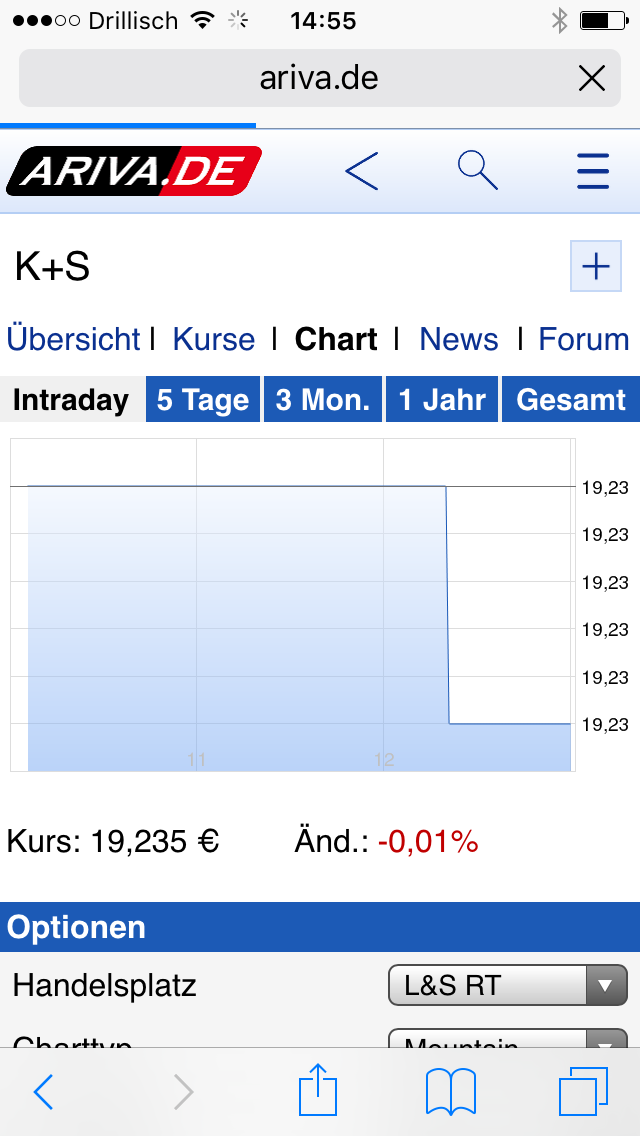Open the Kurse section
This screenshot has width=640, height=1136.
214,339
